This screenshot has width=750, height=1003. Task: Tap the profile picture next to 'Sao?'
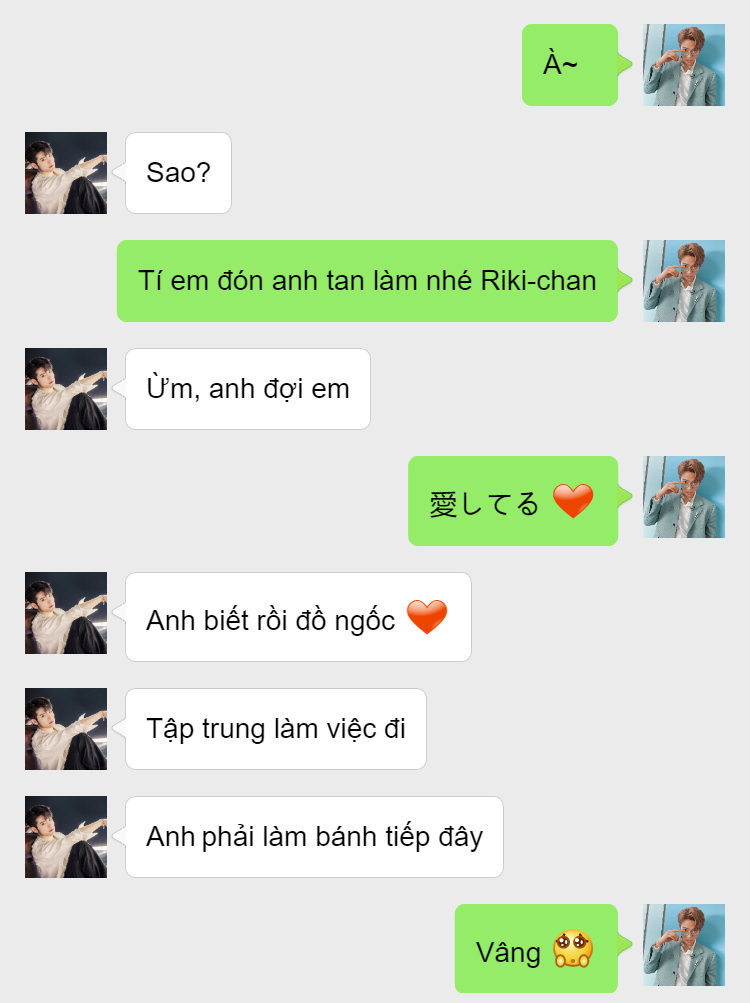pos(66,173)
